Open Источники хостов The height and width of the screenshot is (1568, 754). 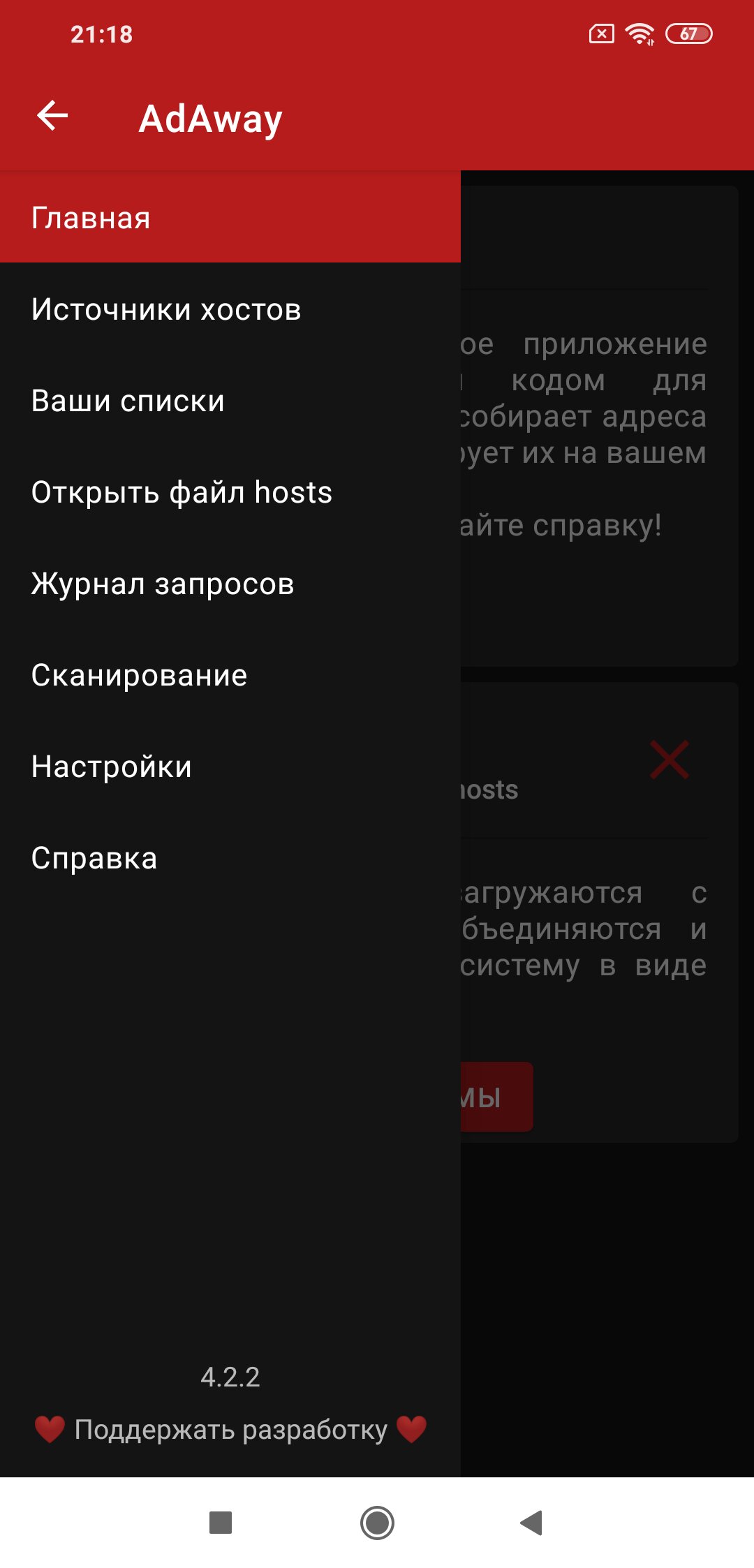pos(230,309)
